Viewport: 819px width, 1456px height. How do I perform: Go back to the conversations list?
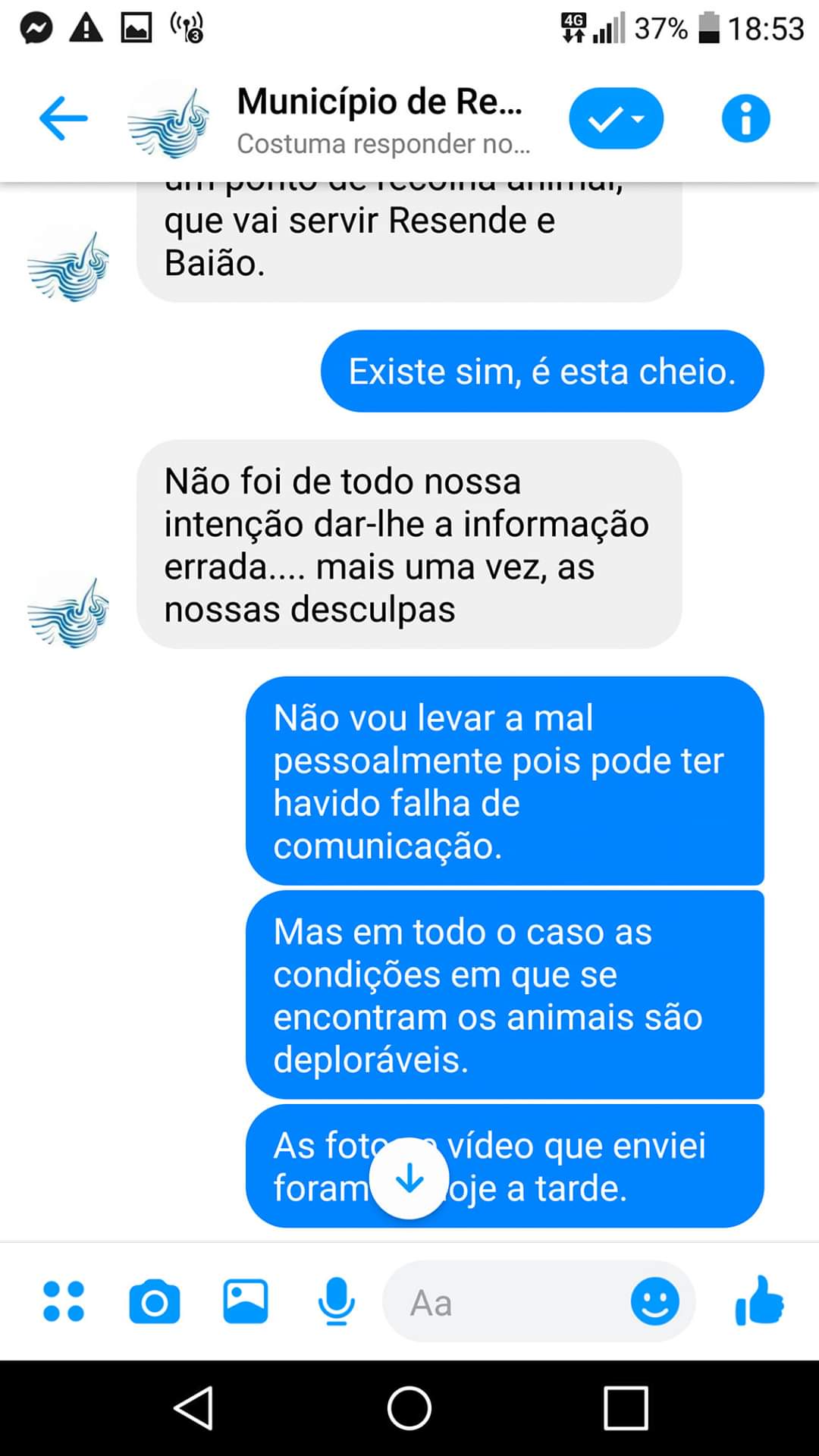pos(63,118)
